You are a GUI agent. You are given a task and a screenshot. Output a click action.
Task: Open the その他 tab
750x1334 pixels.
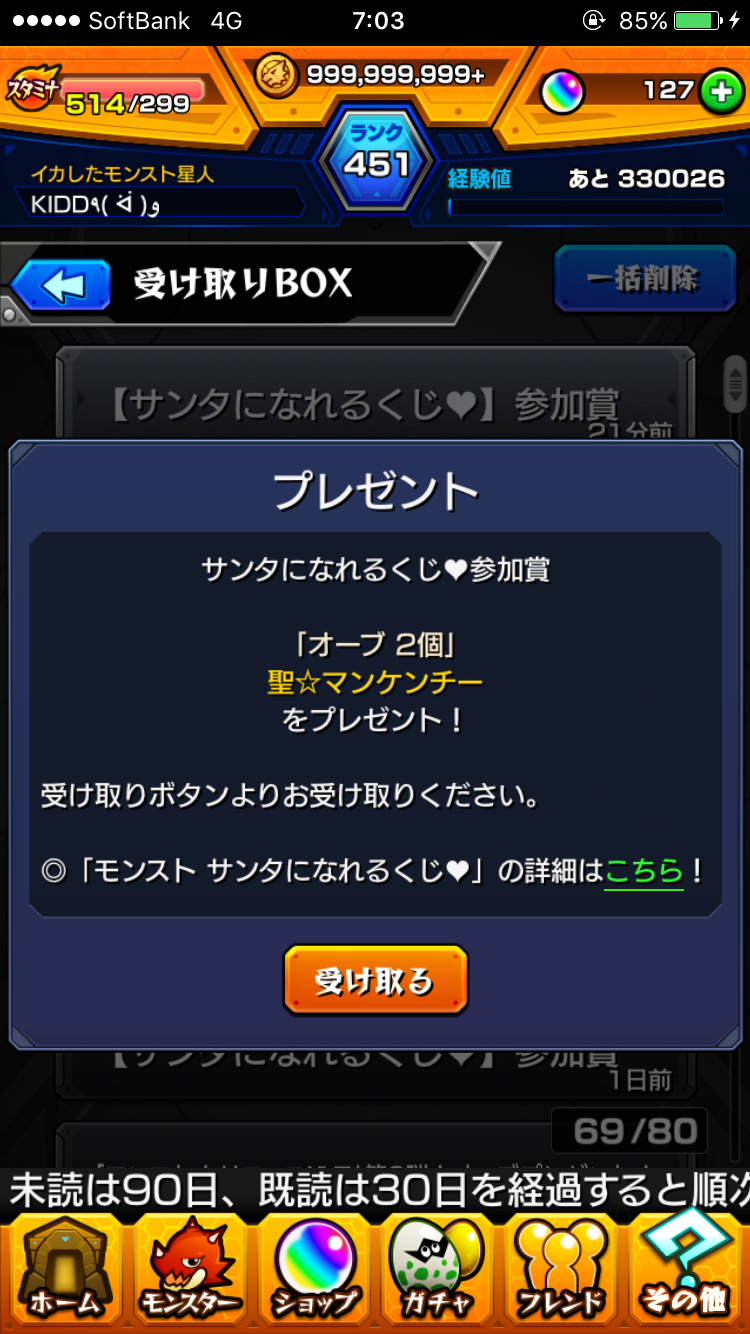pyautogui.click(x=688, y=1266)
